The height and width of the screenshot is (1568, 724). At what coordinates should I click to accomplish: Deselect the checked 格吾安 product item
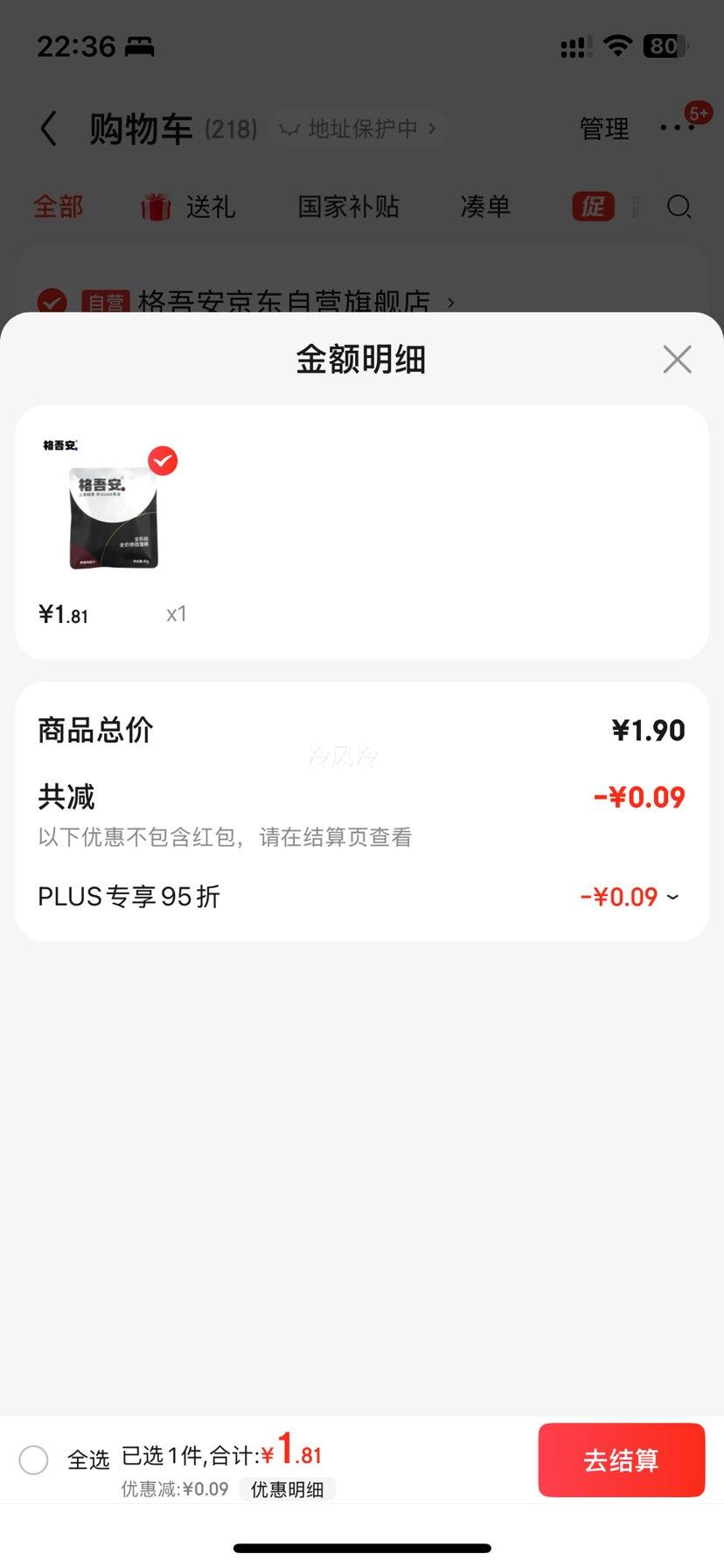[162, 461]
